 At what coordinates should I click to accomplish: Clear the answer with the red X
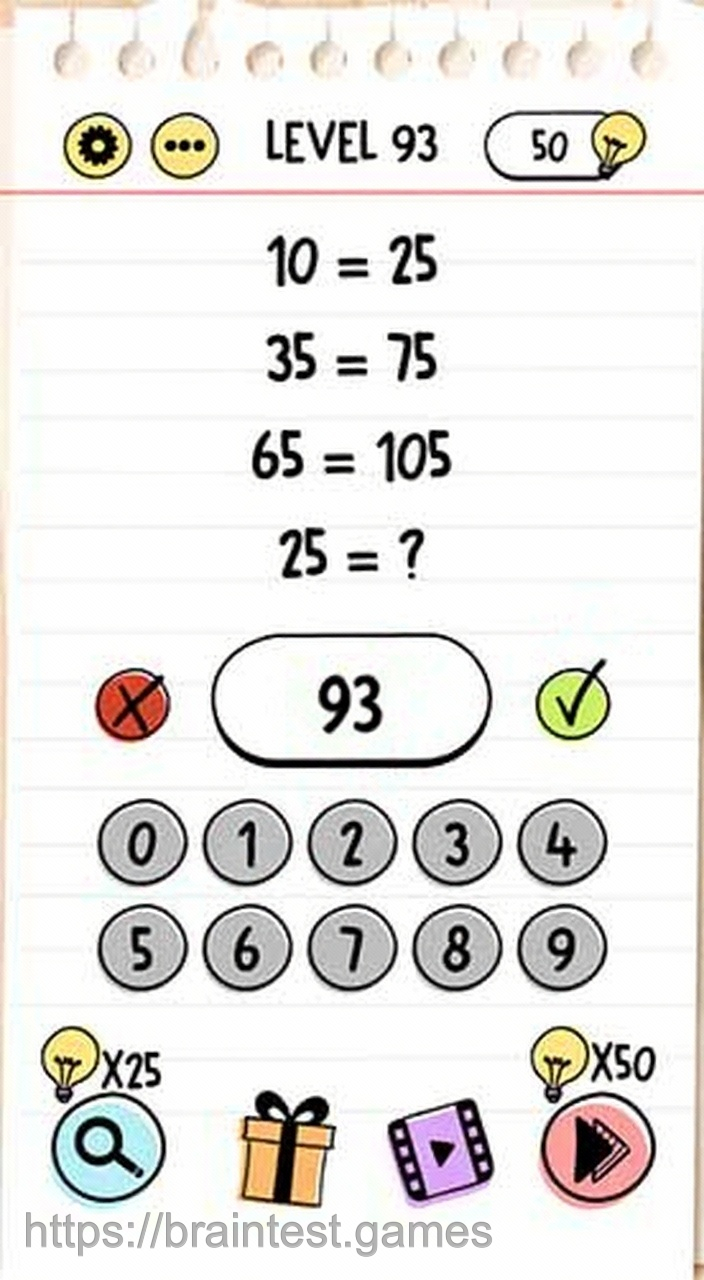(x=133, y=705)
